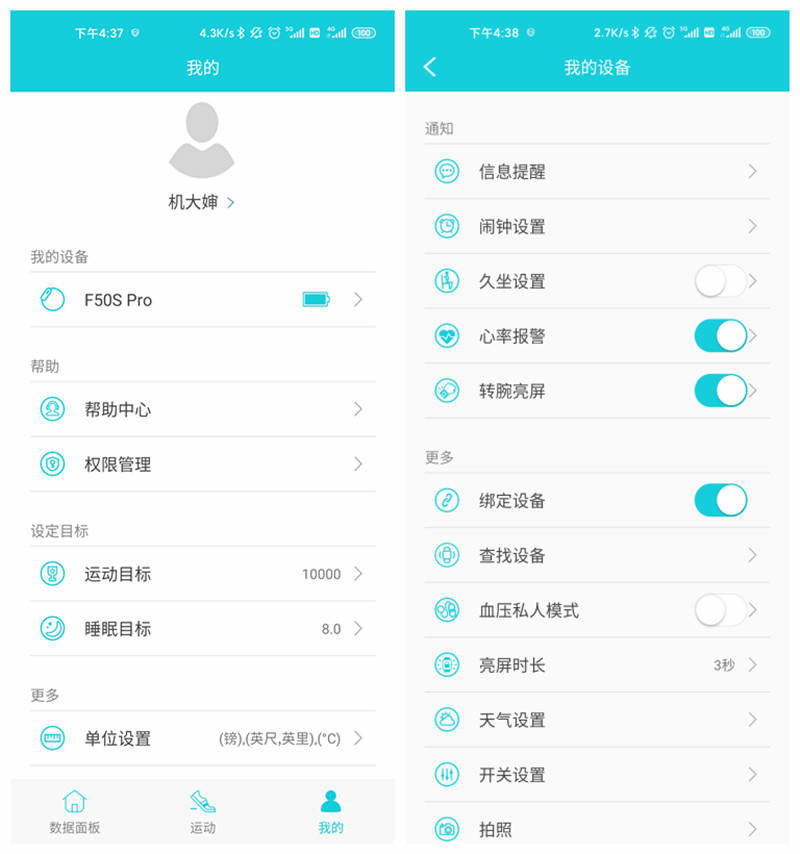This screenshot has height=854, width=800.
Task: Open 帮助中心 help center
Action: (202, 409)
